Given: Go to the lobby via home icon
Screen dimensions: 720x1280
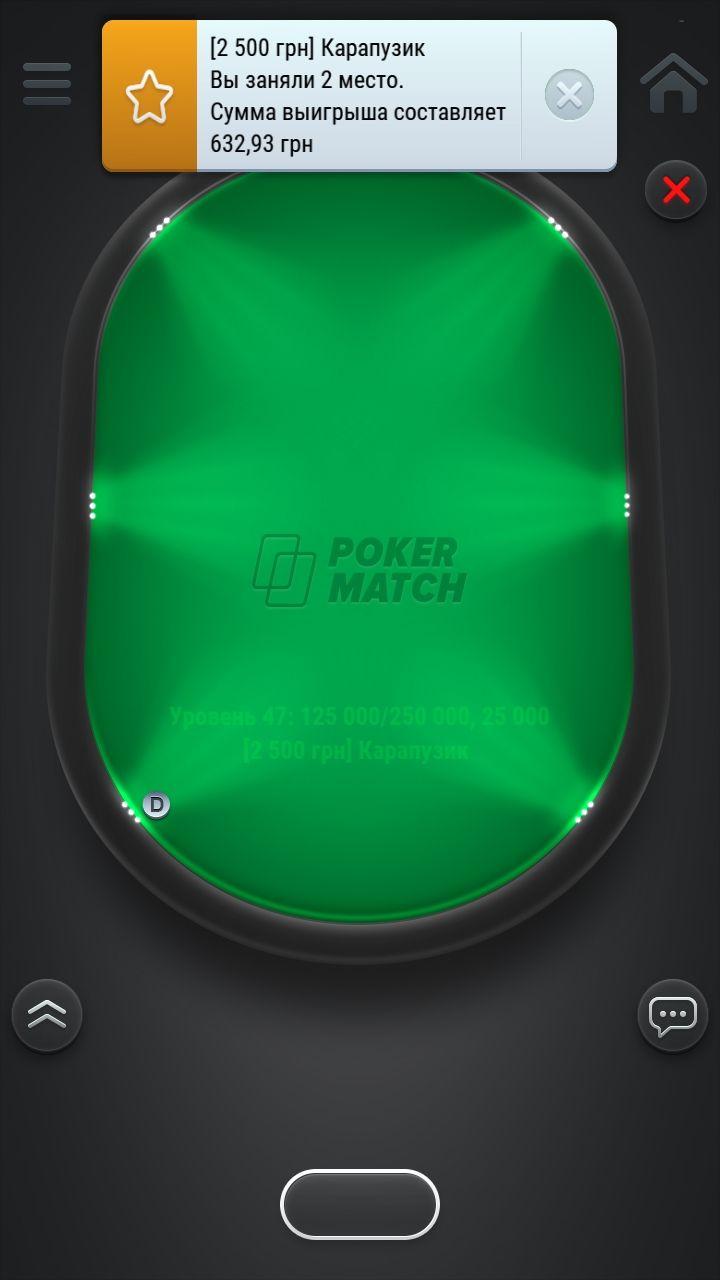Looking at the screenshot, I should (673, 83).
